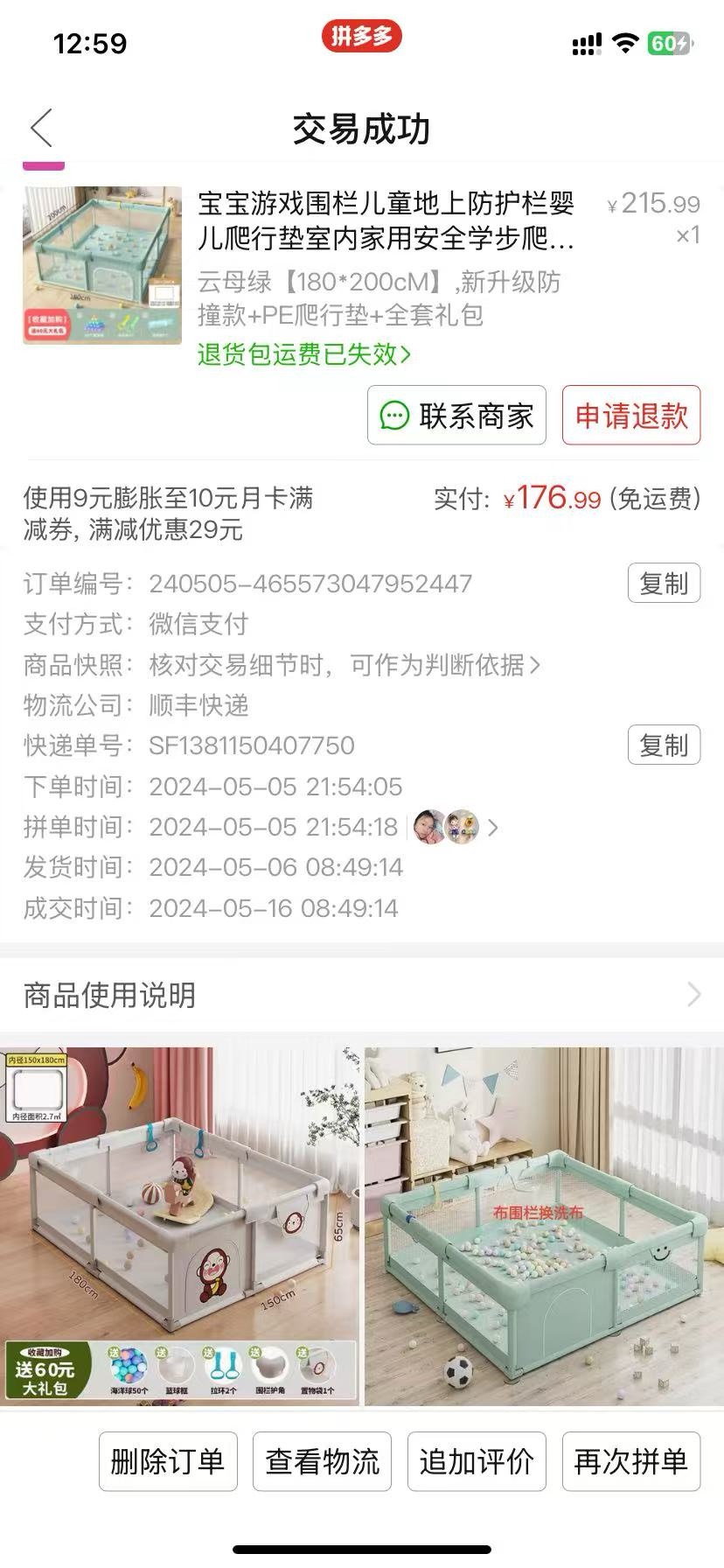Go back using the top-left arrow
The height and width of the screenshot is (1568, 724).
coord(42,129)
